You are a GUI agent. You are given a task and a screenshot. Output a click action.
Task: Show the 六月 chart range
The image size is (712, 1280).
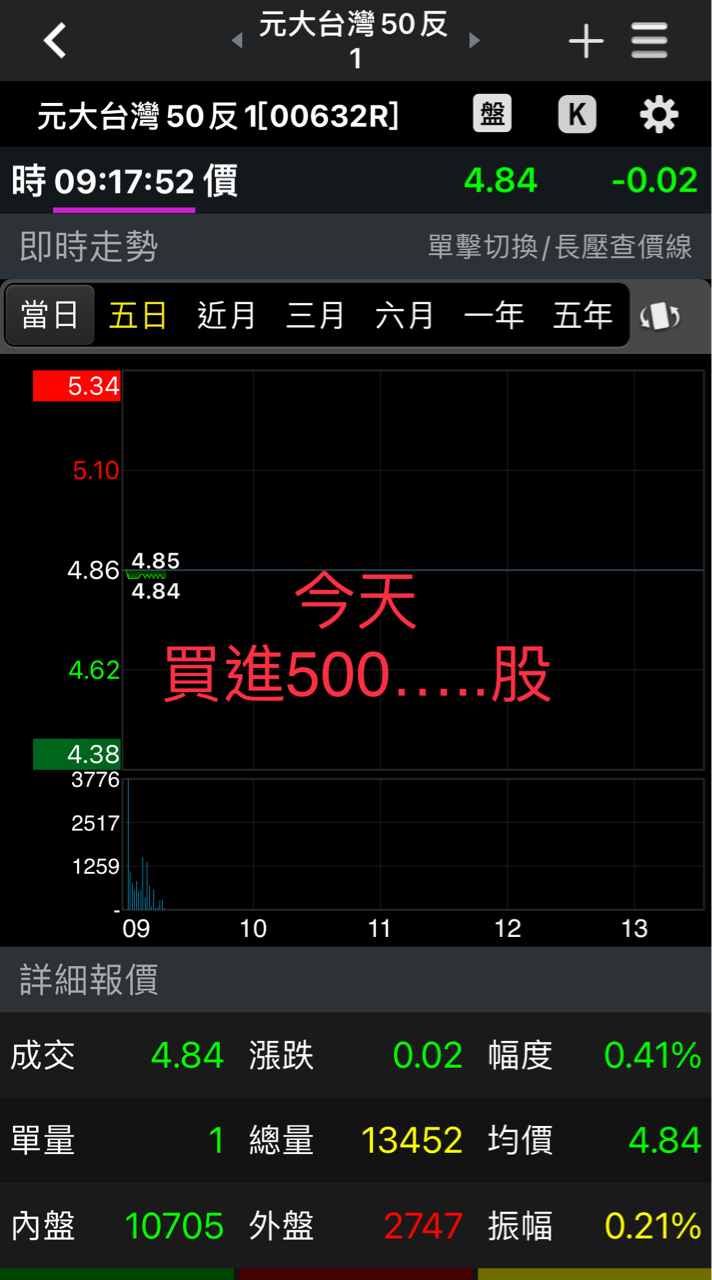405,316
